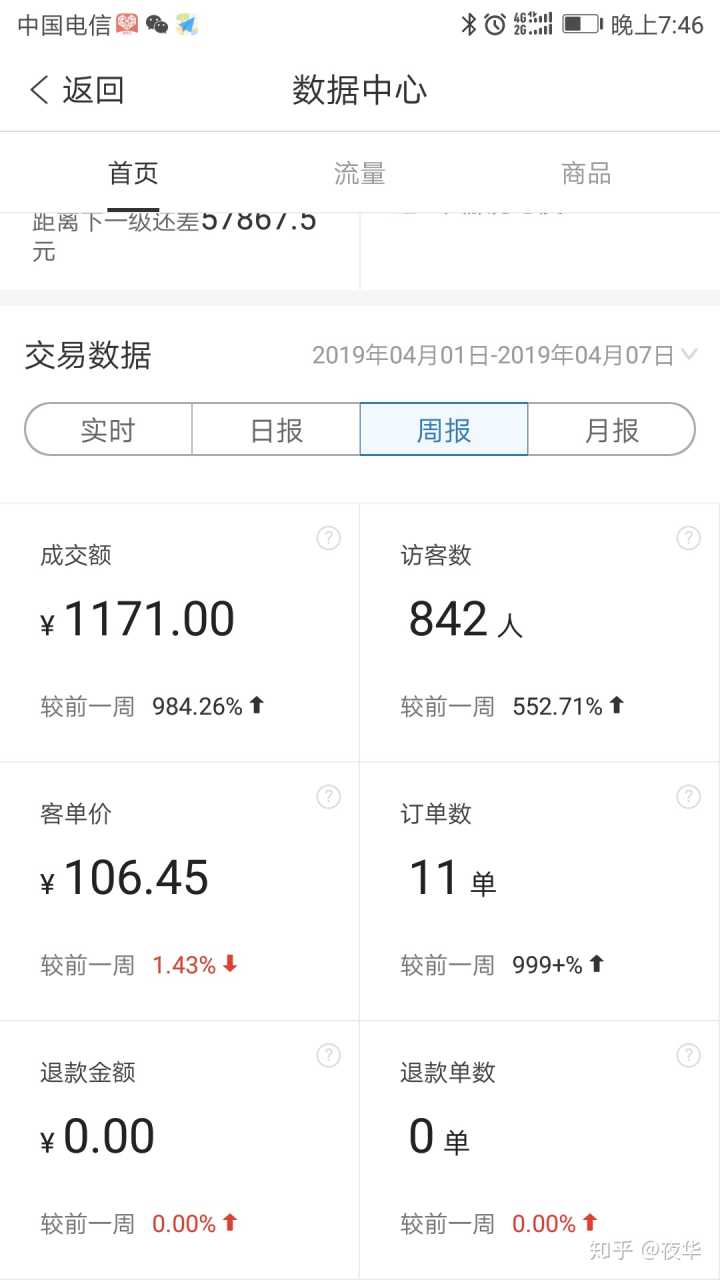The width and height of the screenshot is (720, 1280).
Task: Select the 月报 report segment
Action: (611, 430)
